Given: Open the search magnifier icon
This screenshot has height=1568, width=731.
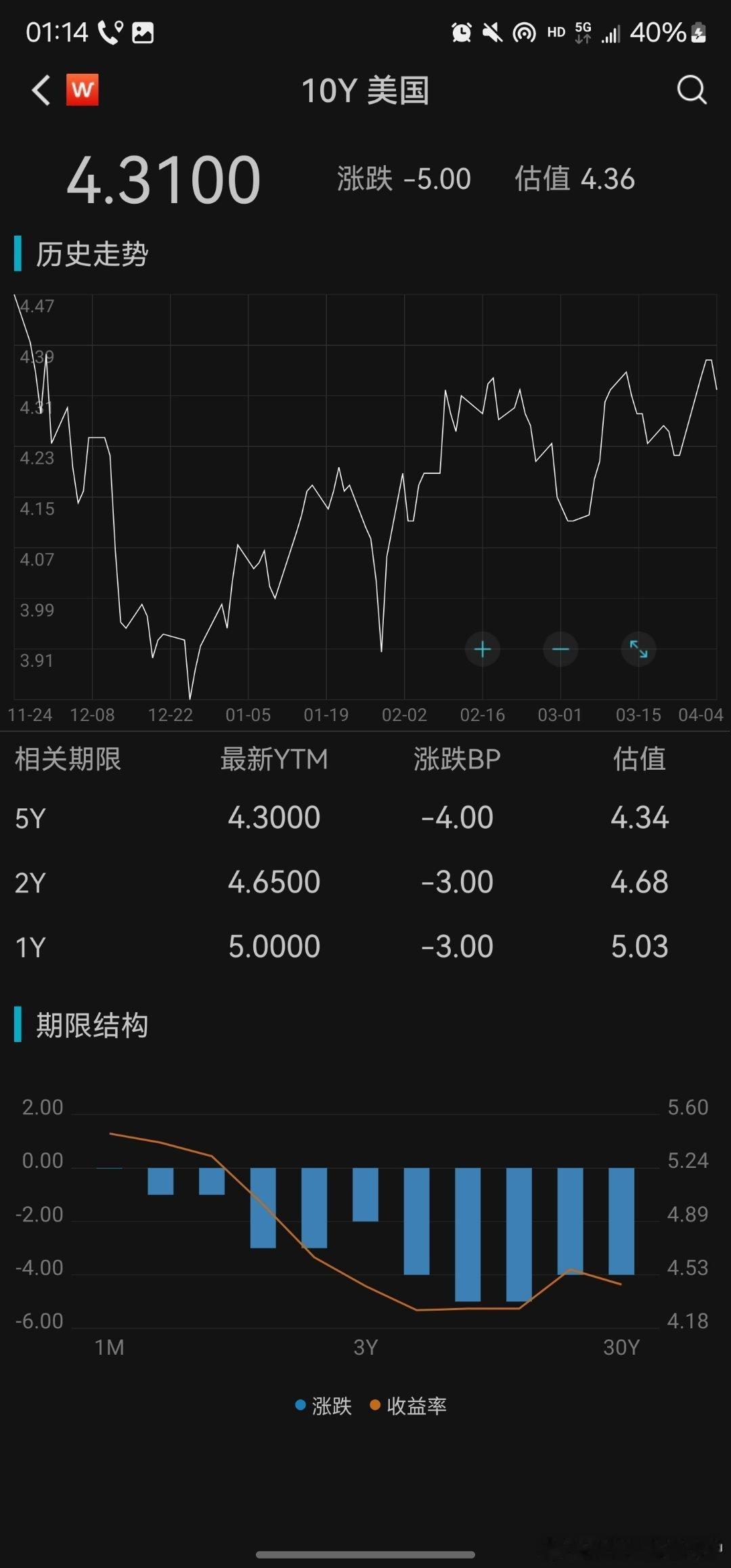Looking at the screenshot, I should (x=692, y=89).
